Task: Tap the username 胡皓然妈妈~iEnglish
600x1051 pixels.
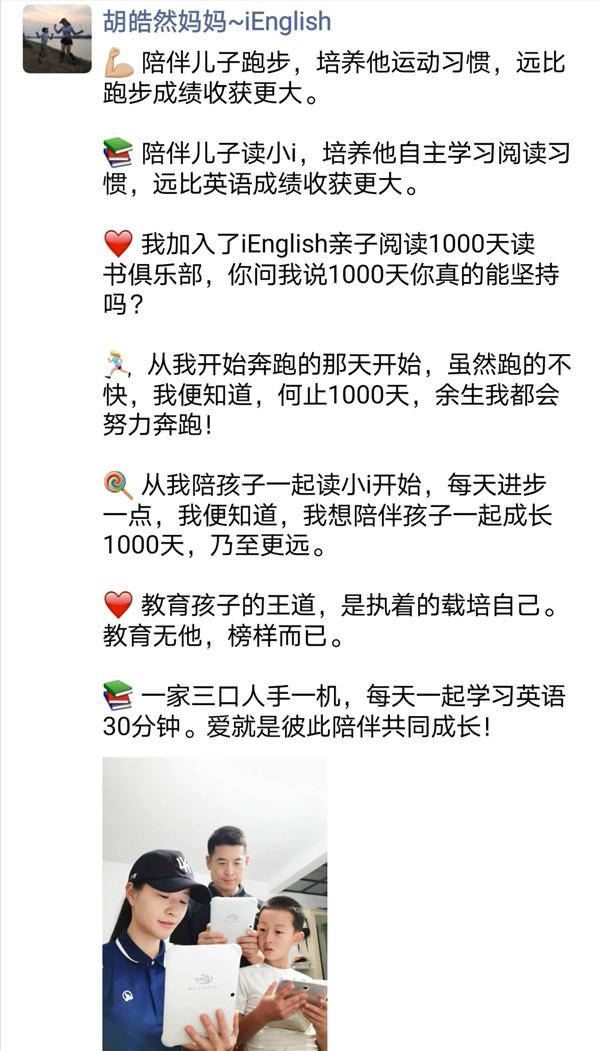Action: point(216,21)
